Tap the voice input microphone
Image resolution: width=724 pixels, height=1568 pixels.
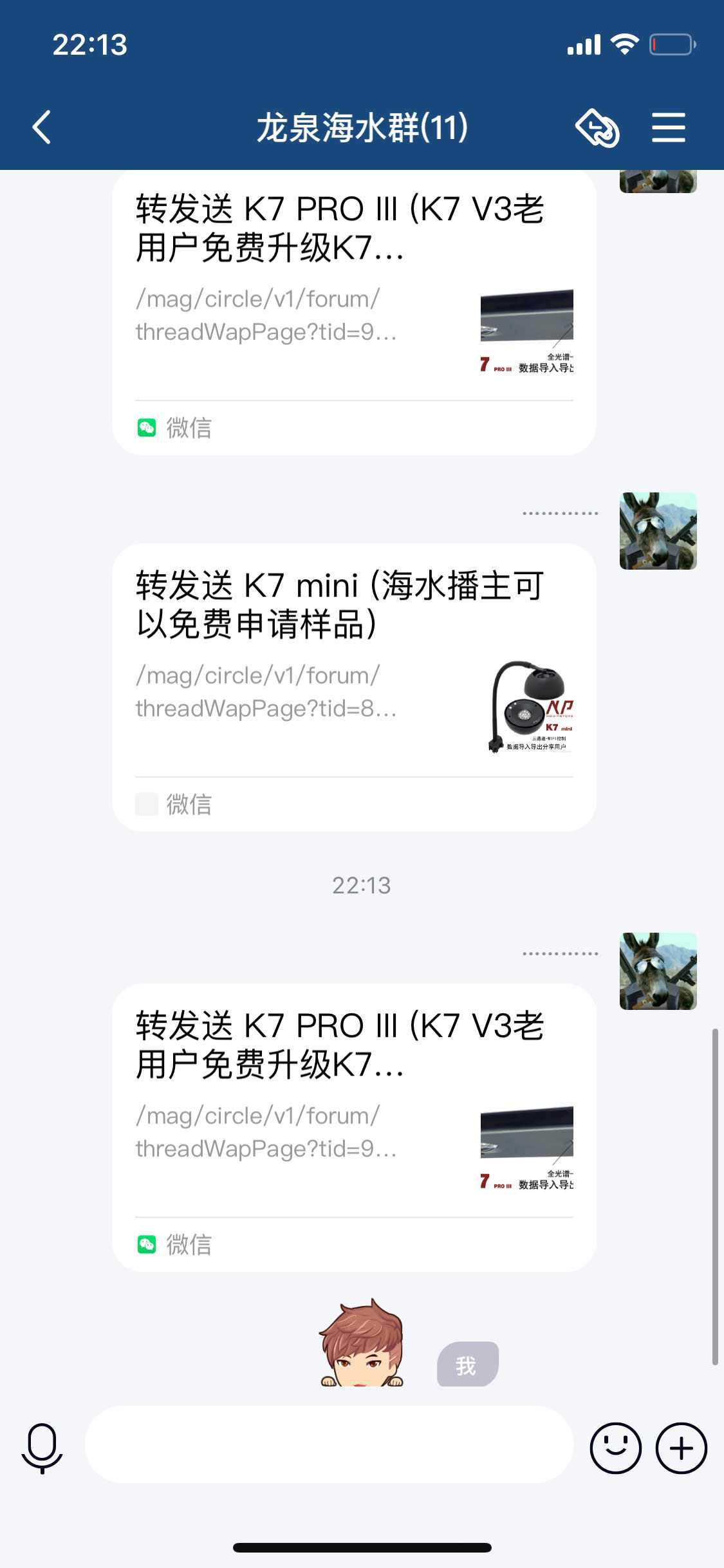[x=42, y=1448]
